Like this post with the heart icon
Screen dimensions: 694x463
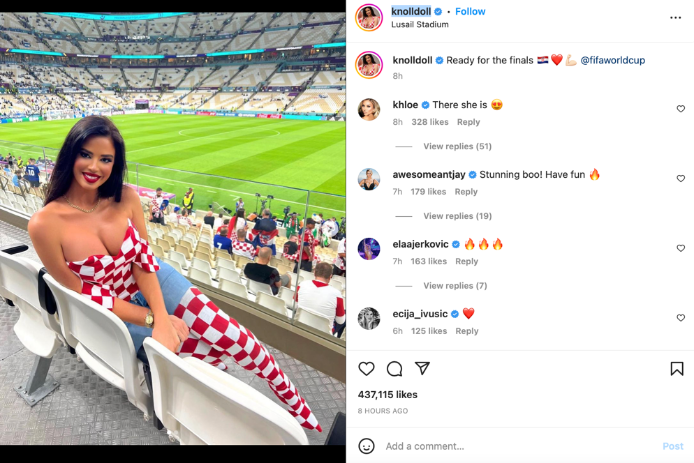[367, 369]
